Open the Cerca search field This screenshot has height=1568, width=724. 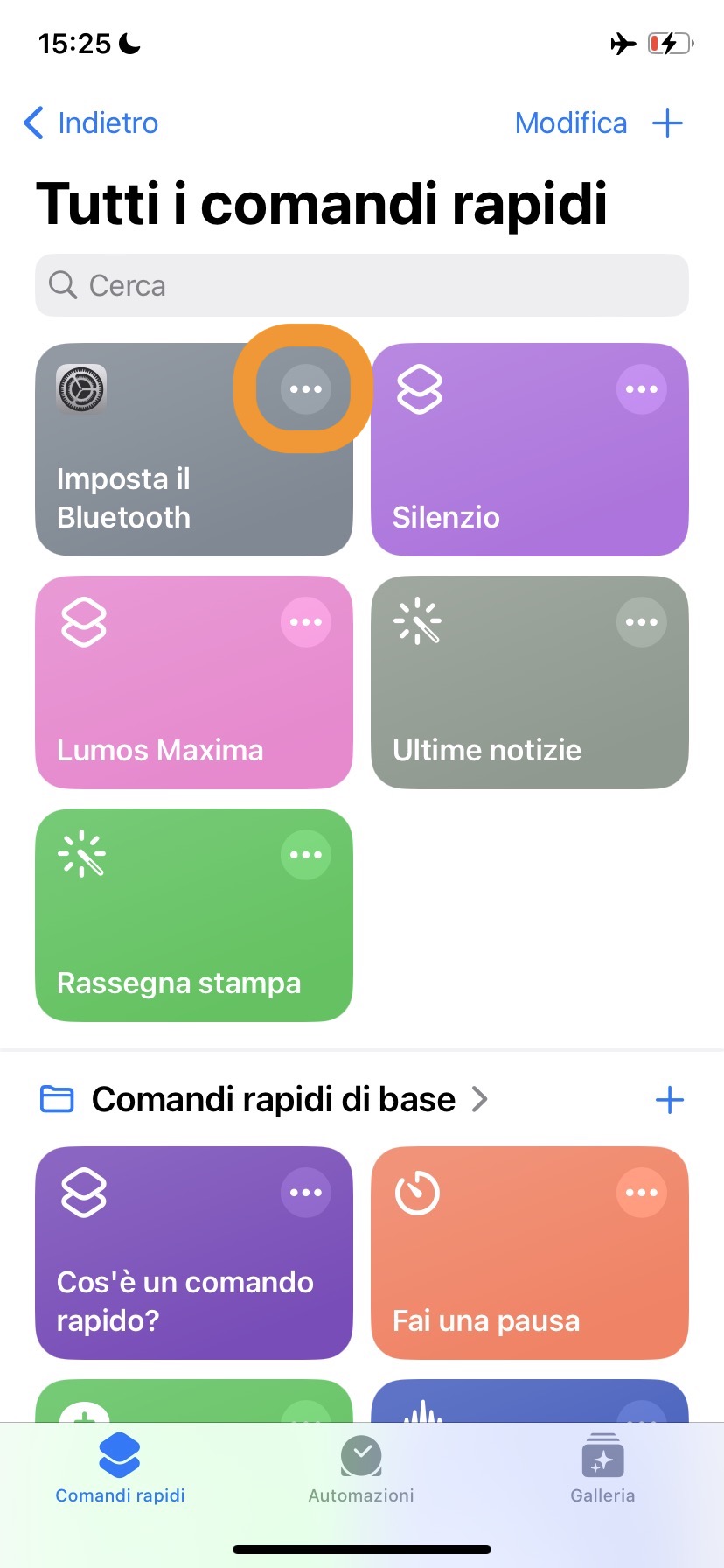click(x=362, y=285)
